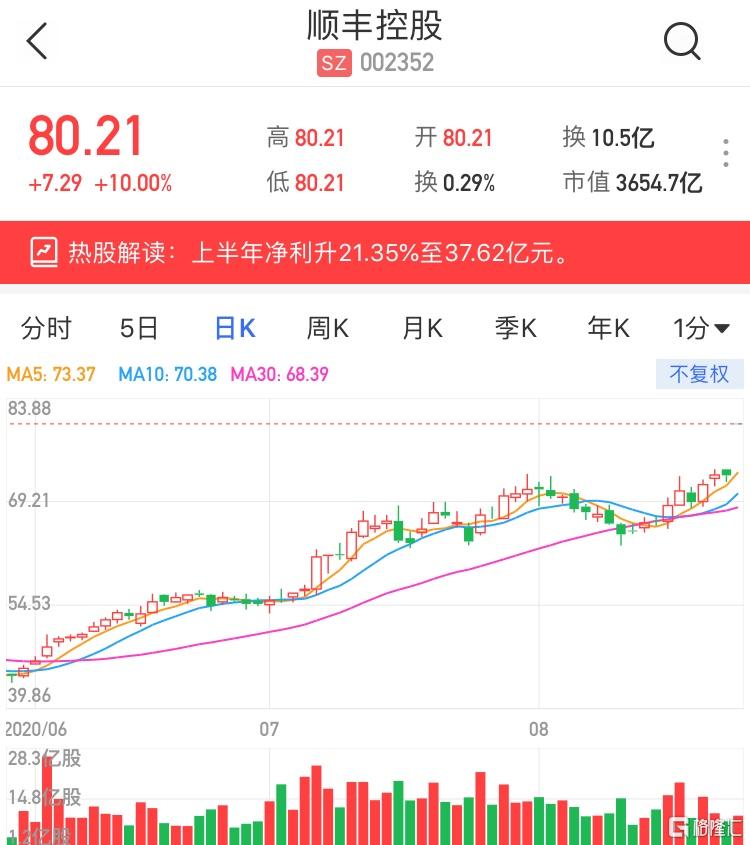Switch to the 5日 chart tab
This screenshot has height=845, width=750.
(x=139, y=328)
